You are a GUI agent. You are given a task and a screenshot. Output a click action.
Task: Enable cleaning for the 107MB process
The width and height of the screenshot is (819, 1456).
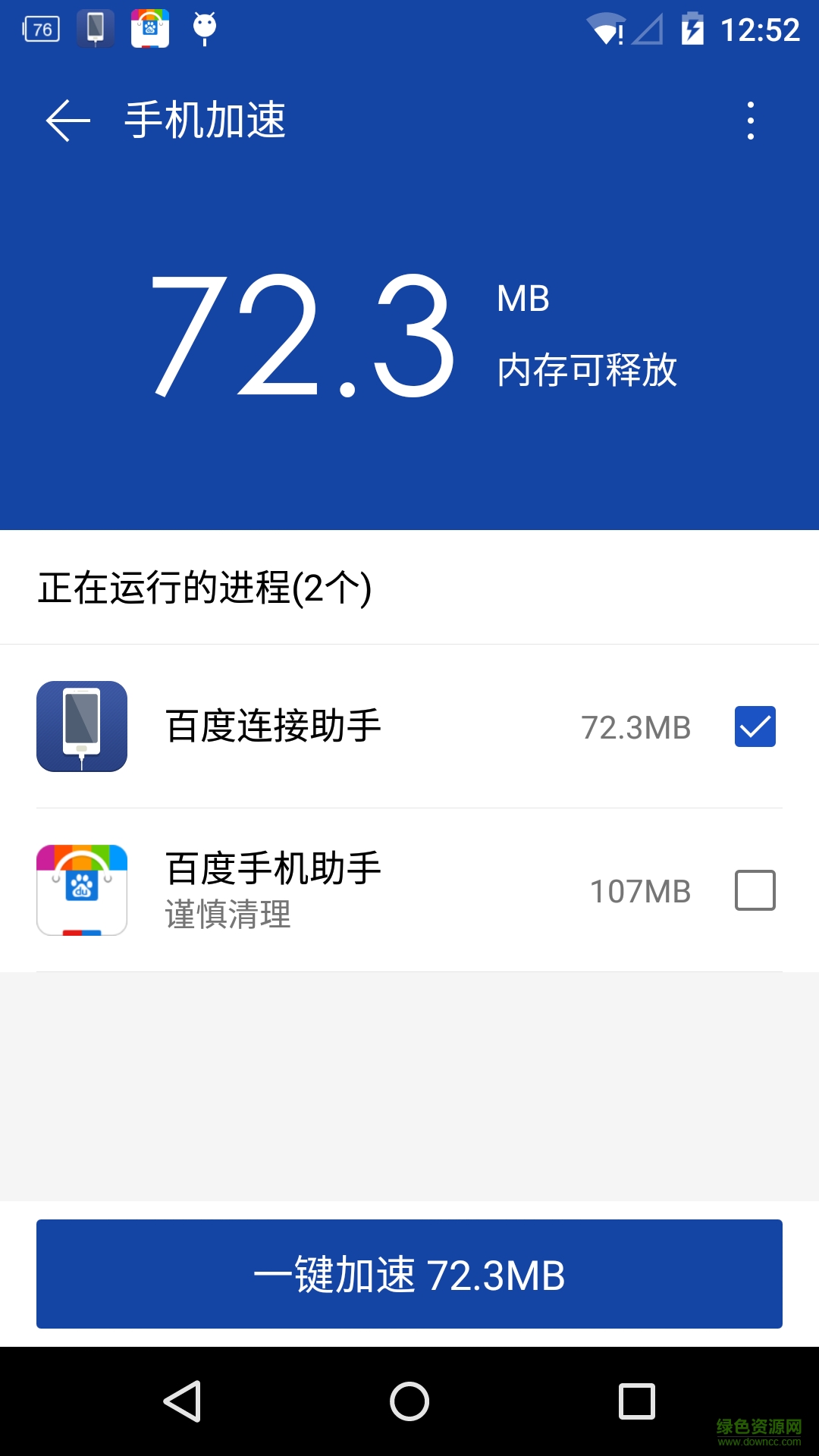[755, 890]
